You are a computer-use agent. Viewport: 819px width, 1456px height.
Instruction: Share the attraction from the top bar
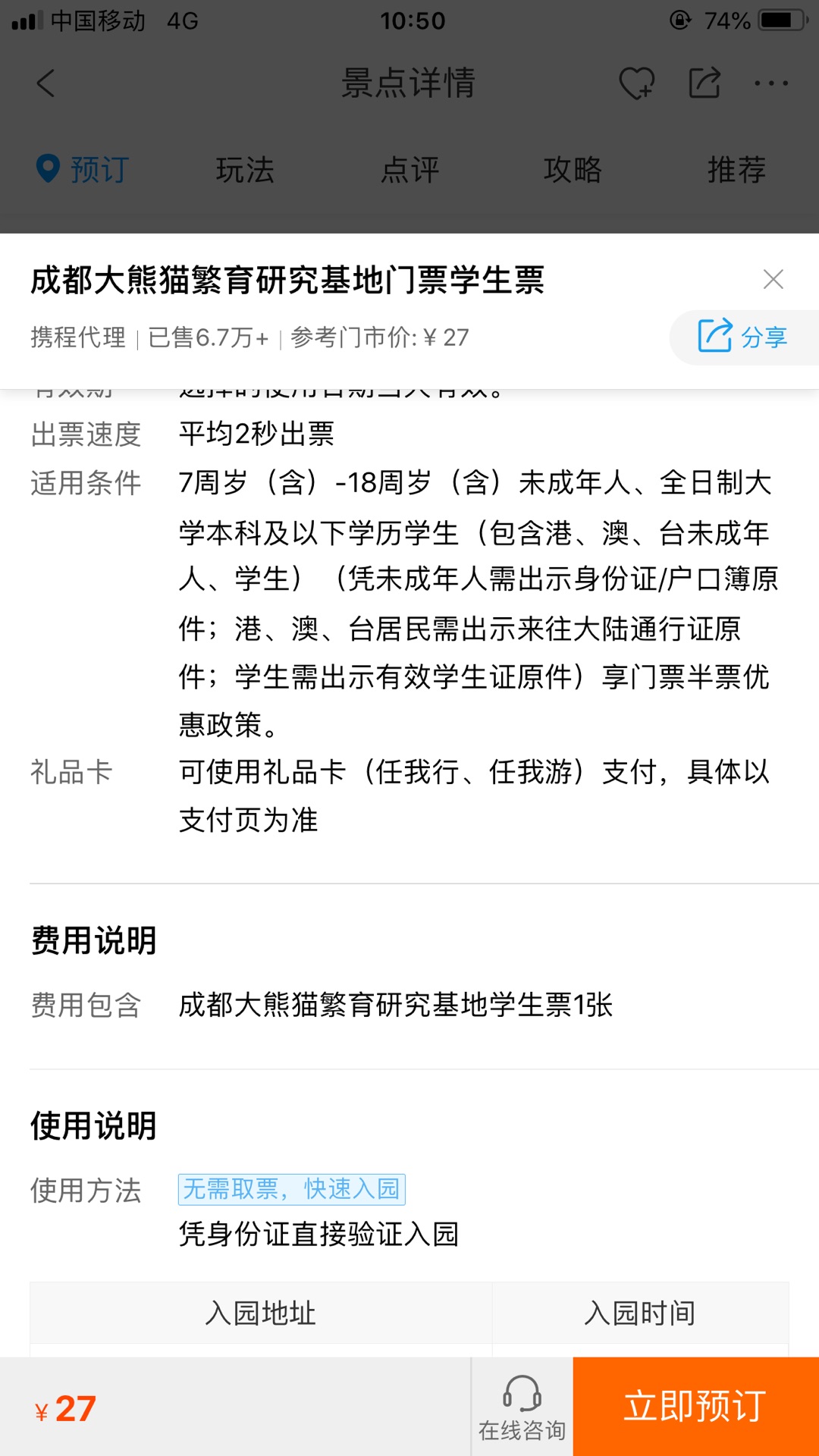[x=704, y=83]
